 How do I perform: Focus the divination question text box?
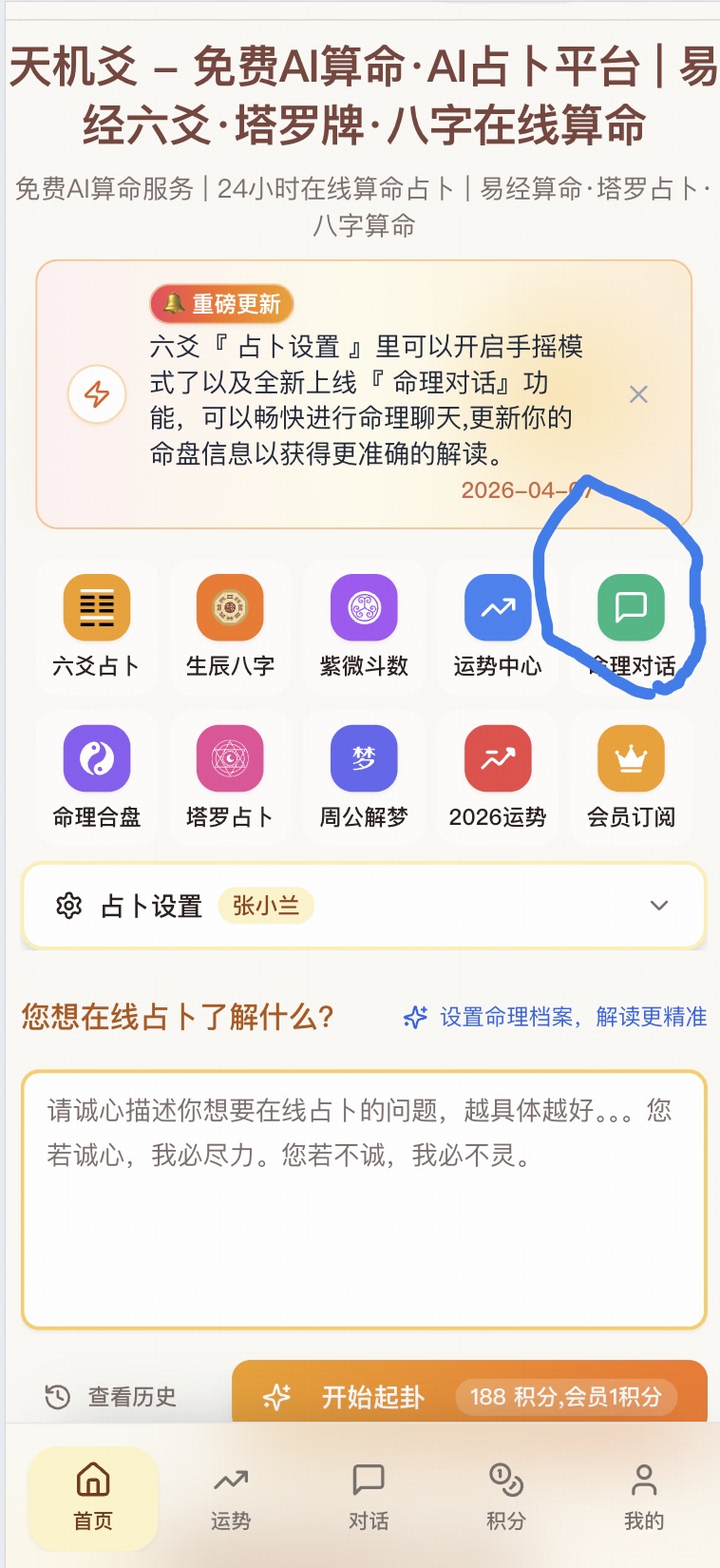(x=364, y=1199)
